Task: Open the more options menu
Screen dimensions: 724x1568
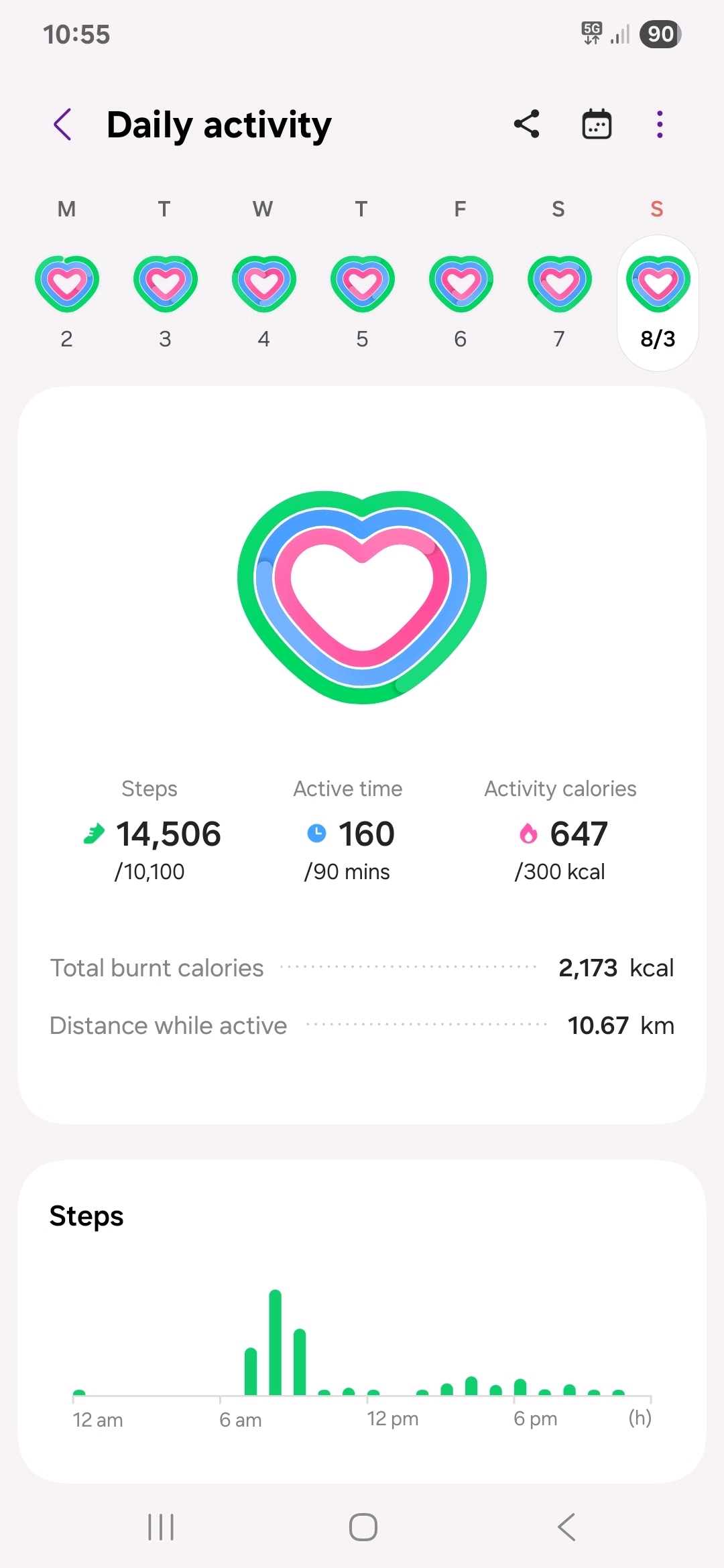Action: [660, 125]
